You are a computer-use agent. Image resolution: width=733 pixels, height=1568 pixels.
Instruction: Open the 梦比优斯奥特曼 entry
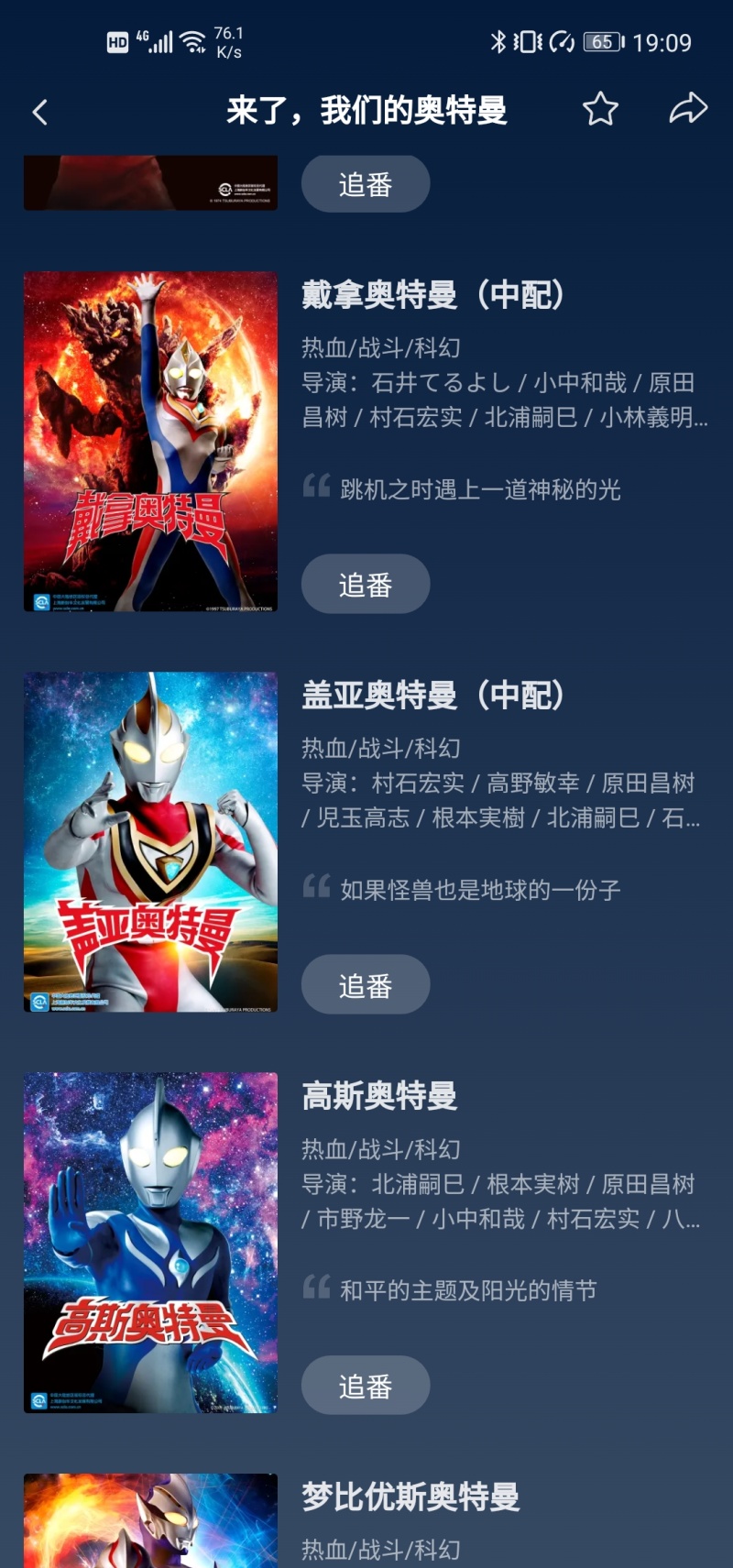tap(410, 1497)
